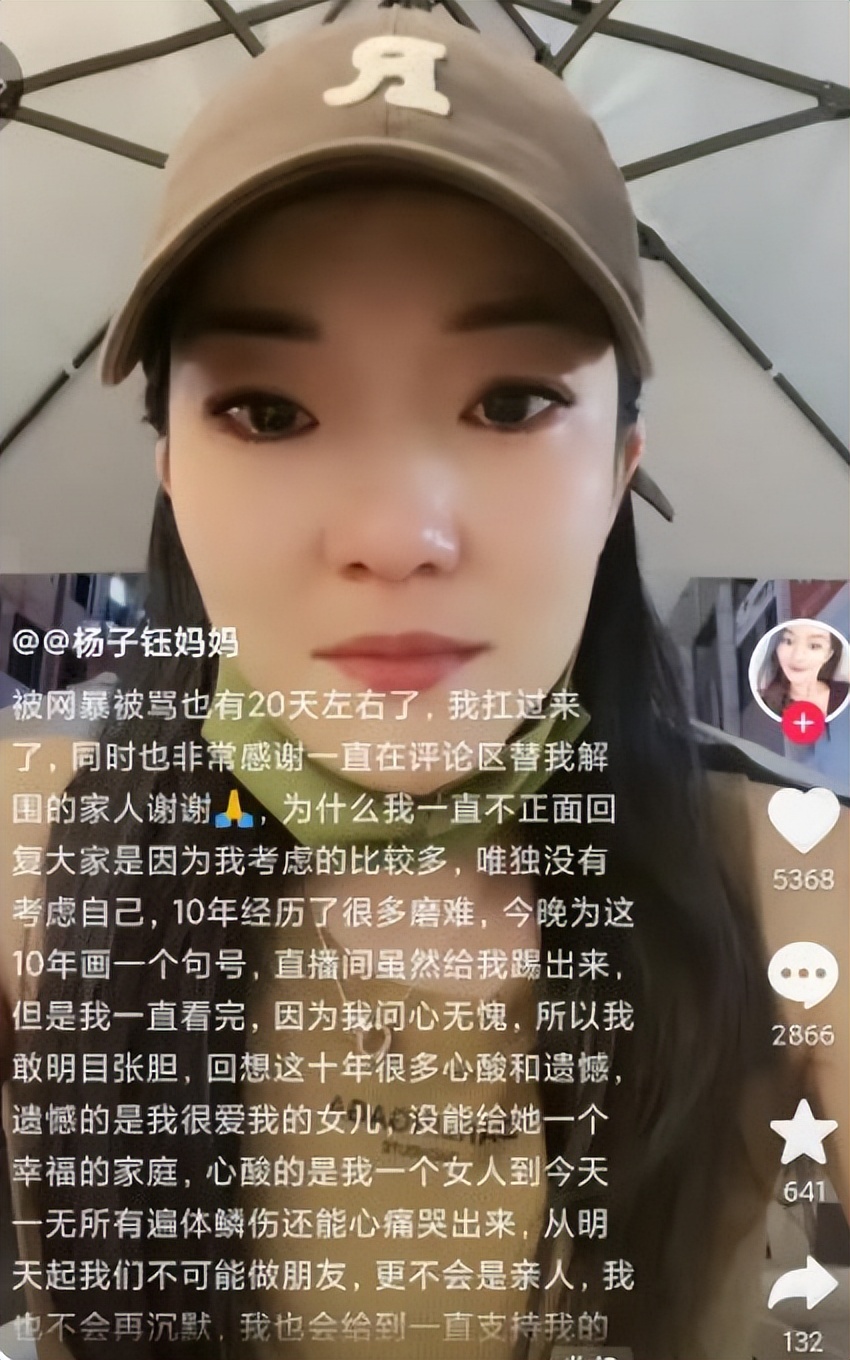
Task: Add this video to favorites star
Action: click(x=803, y=1132)
